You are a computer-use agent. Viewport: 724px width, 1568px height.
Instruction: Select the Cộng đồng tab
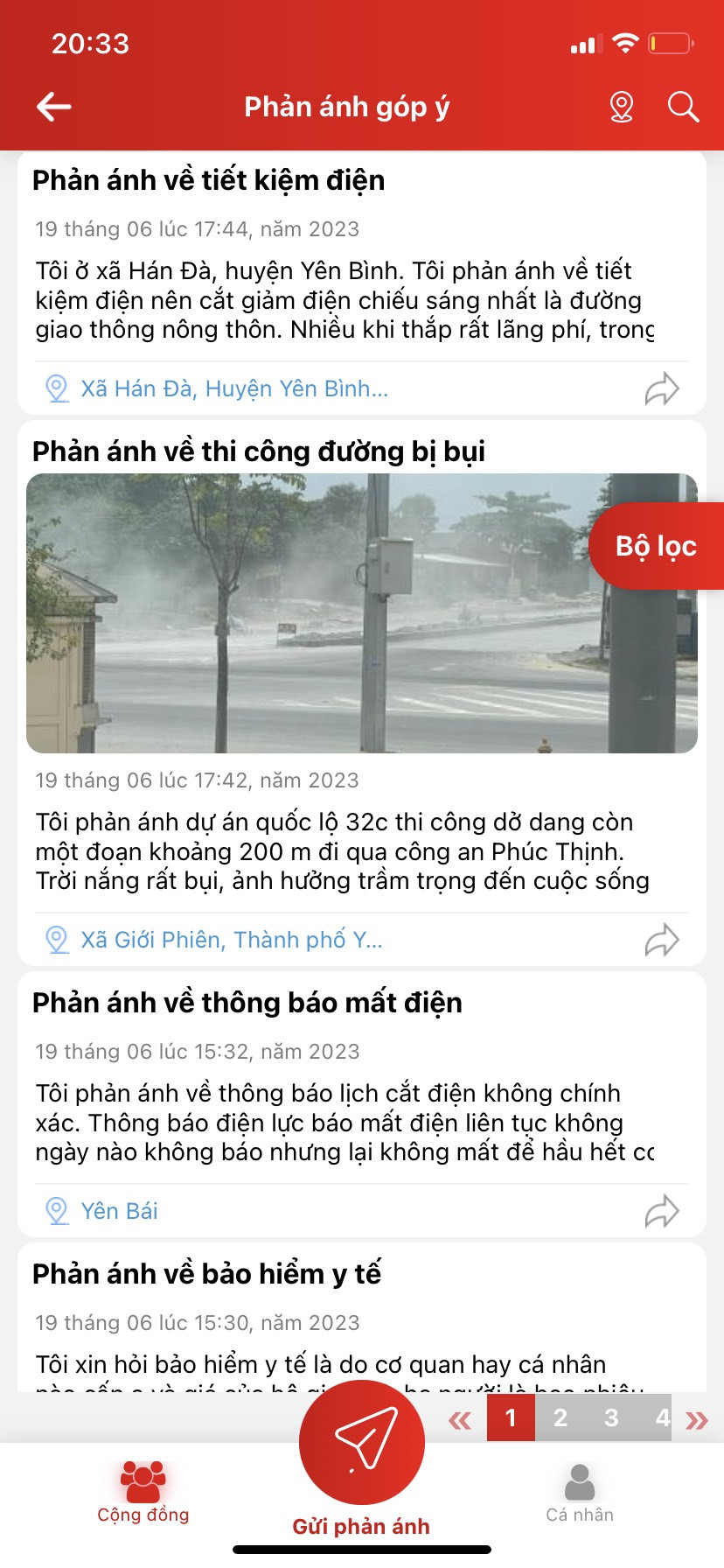tap(143, 1493)
